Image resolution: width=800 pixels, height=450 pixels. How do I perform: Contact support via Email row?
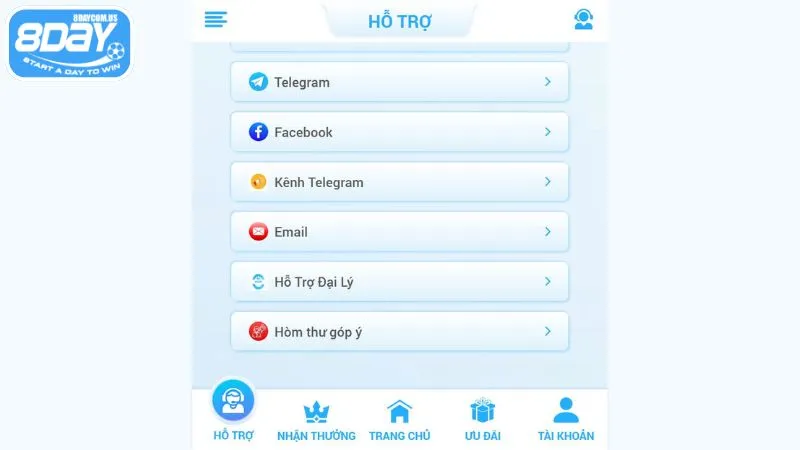(400, 232)
